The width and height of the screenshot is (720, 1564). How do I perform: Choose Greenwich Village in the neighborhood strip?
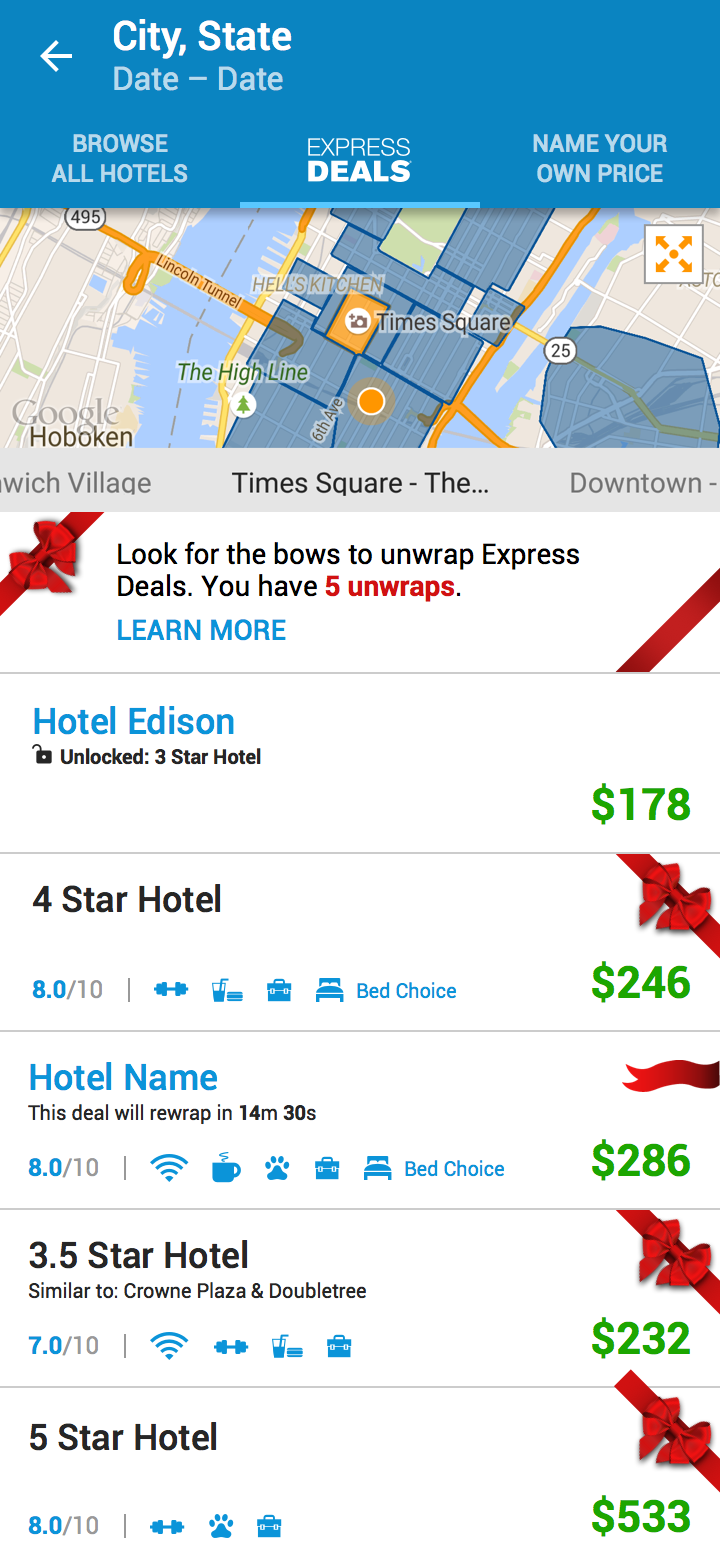76,483
